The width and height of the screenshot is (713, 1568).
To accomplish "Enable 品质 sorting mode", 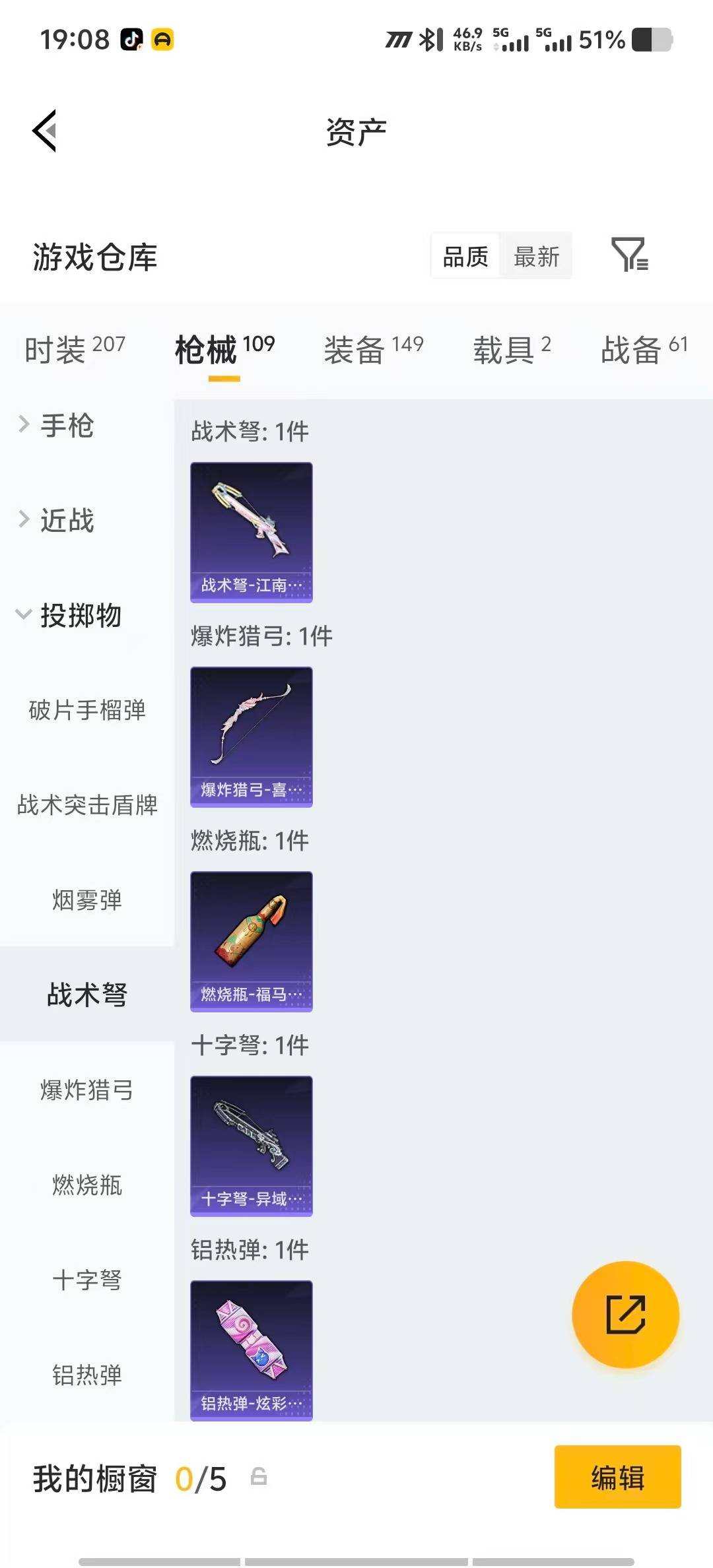I will [464, 257].
